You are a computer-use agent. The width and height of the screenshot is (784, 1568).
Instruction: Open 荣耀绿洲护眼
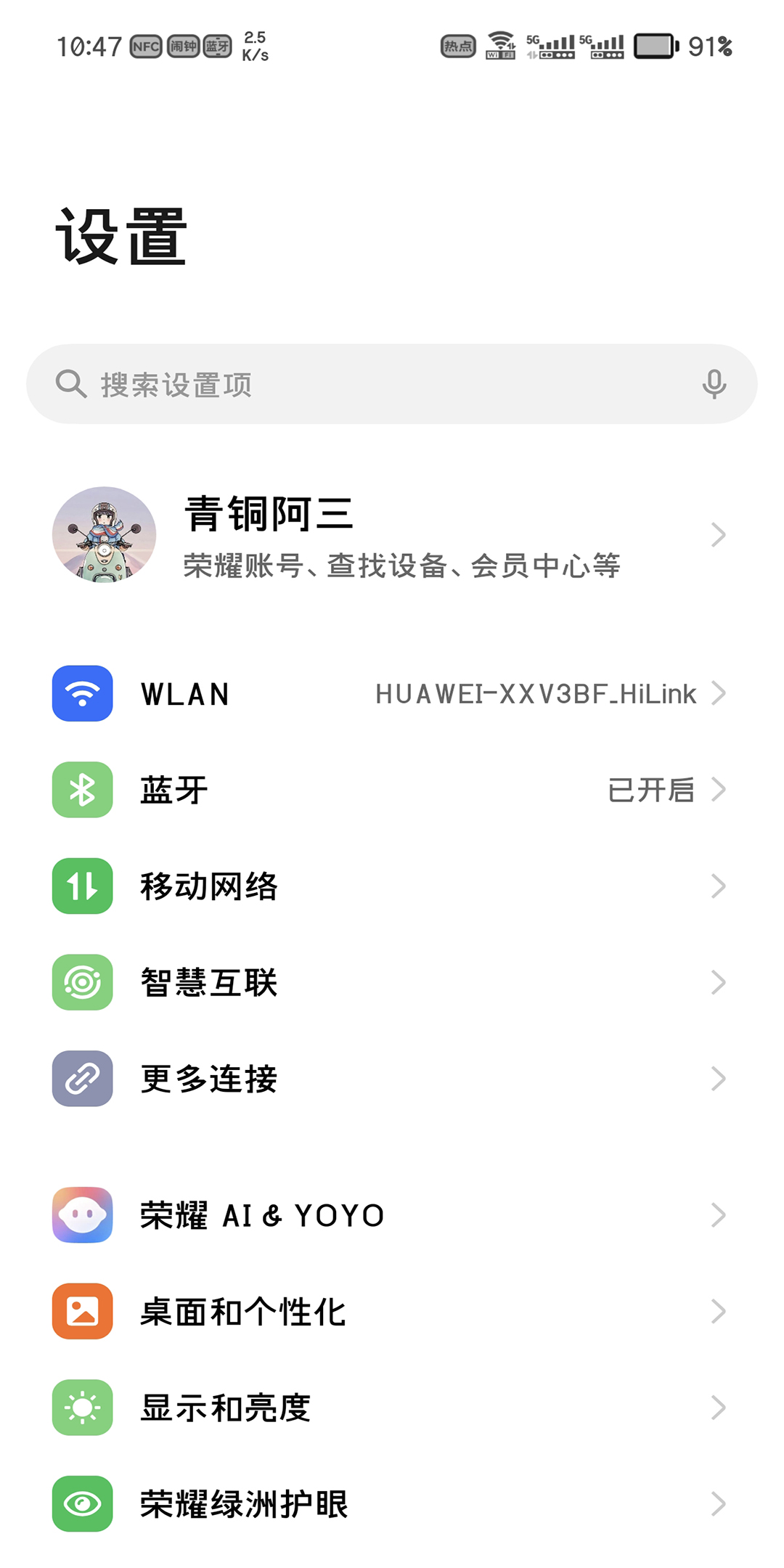tap(392, 1504)
